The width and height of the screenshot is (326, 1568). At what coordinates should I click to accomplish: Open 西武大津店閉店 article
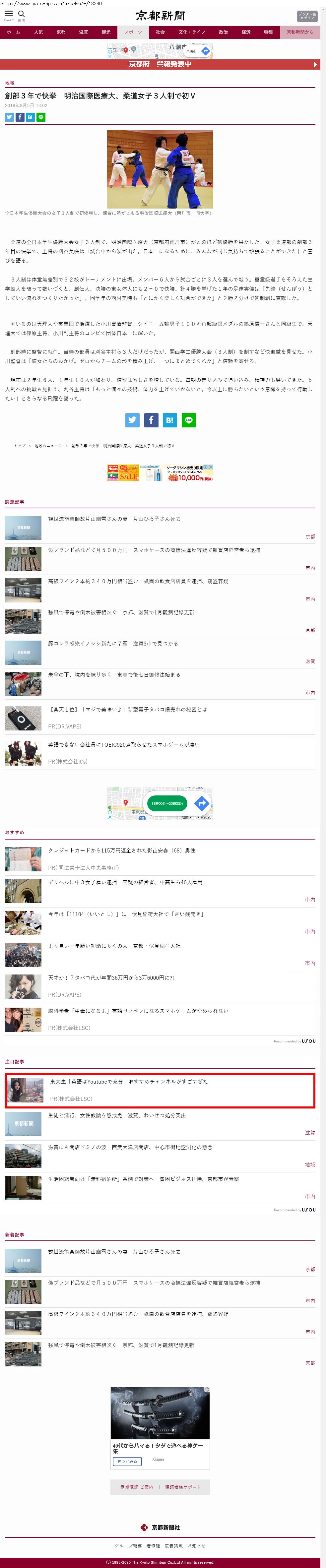point(130,1147)
